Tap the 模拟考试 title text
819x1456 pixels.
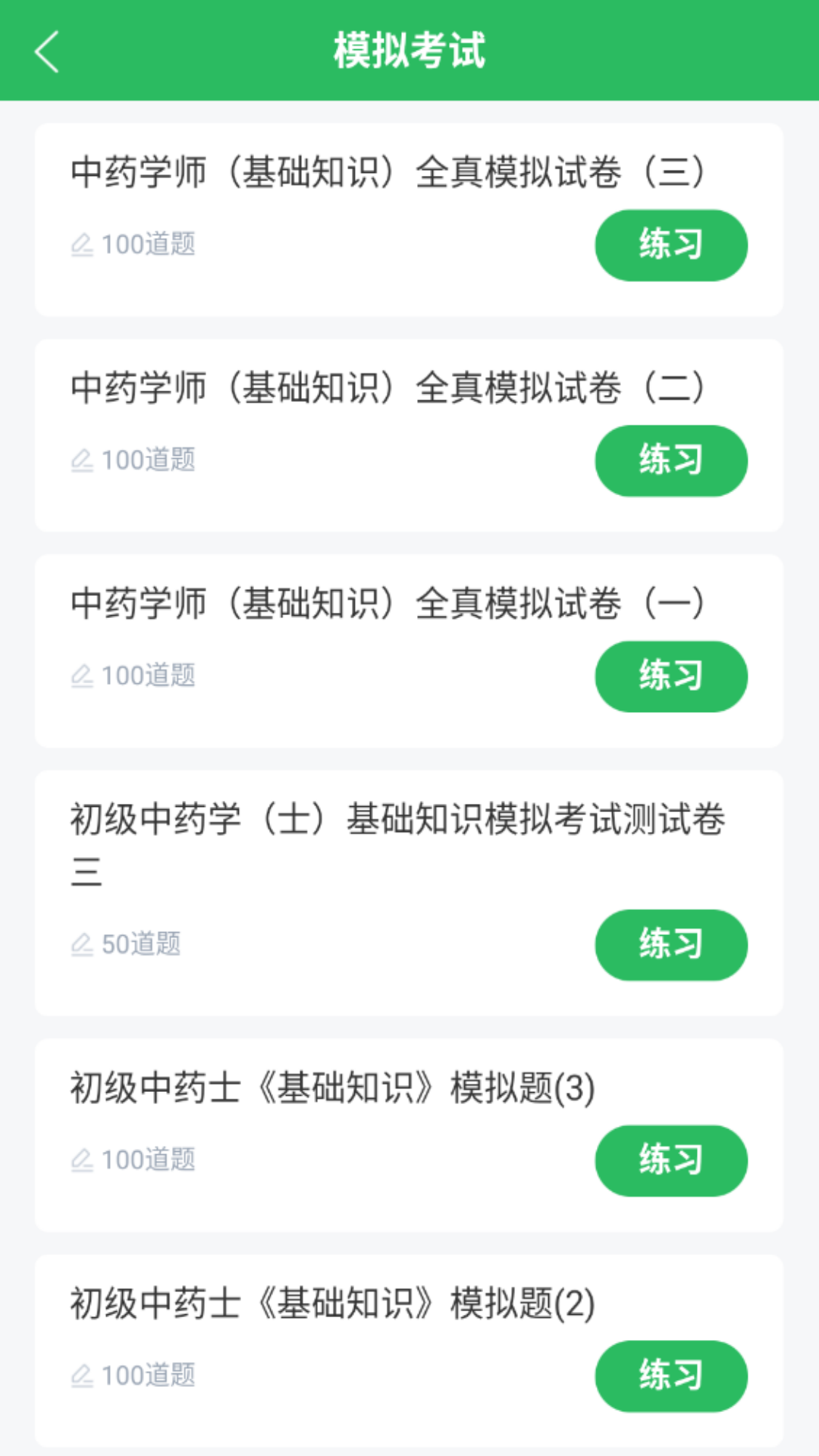tap(409, 52)
